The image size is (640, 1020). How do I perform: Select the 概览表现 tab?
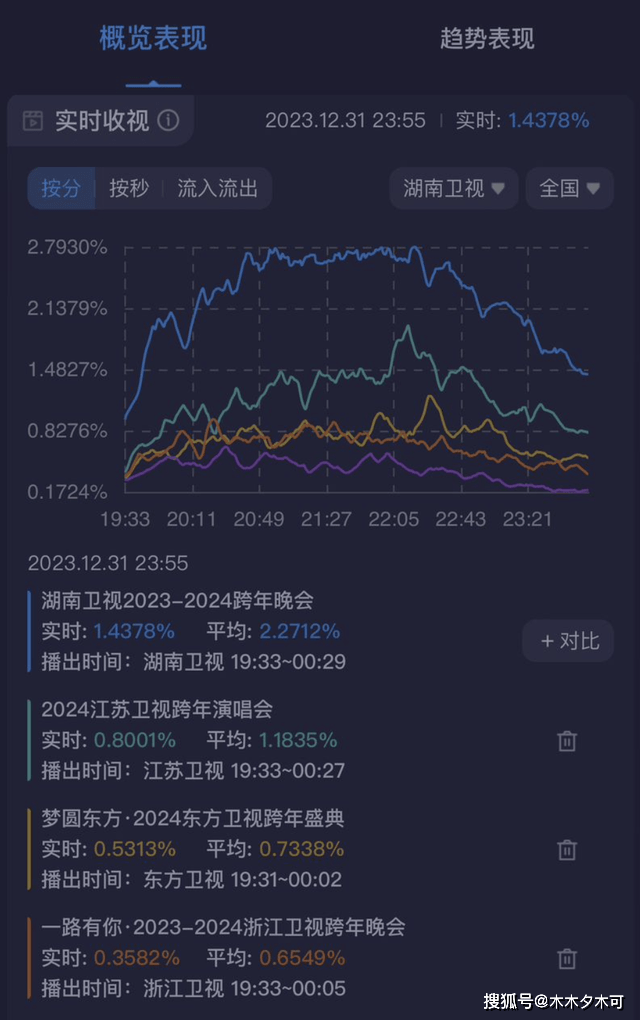153,39
